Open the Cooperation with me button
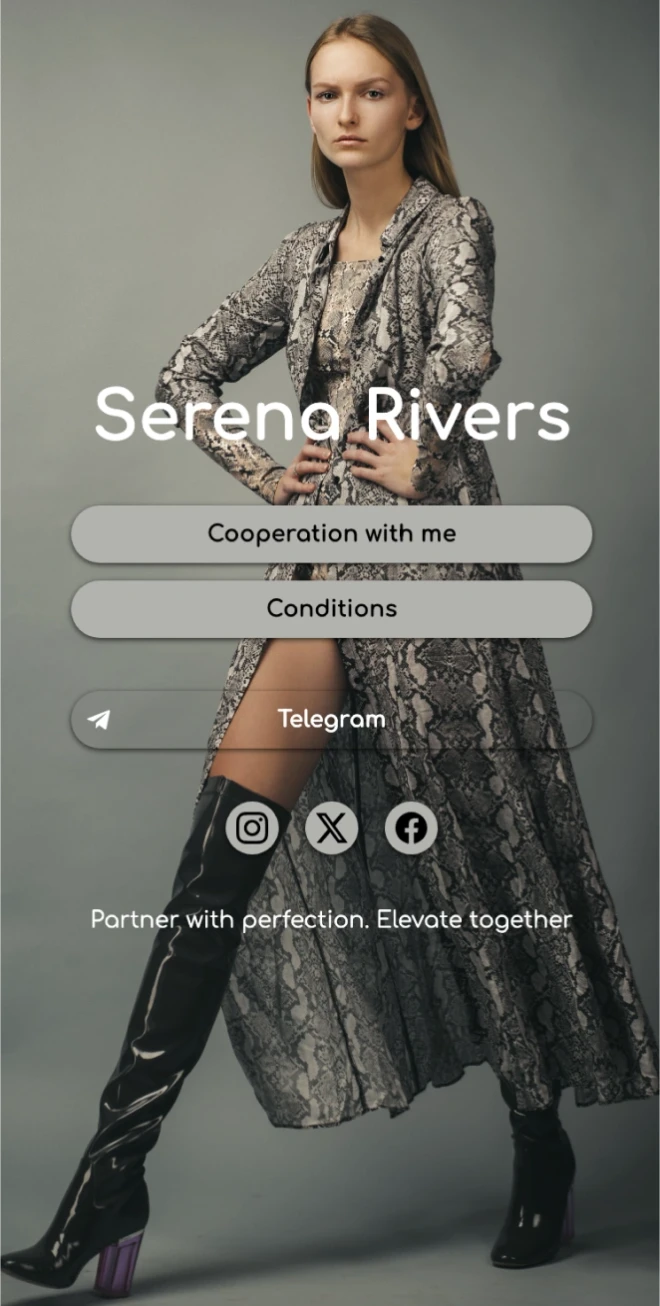The width and height of the screenshot is (660, 1306). [x=331, y=534]
